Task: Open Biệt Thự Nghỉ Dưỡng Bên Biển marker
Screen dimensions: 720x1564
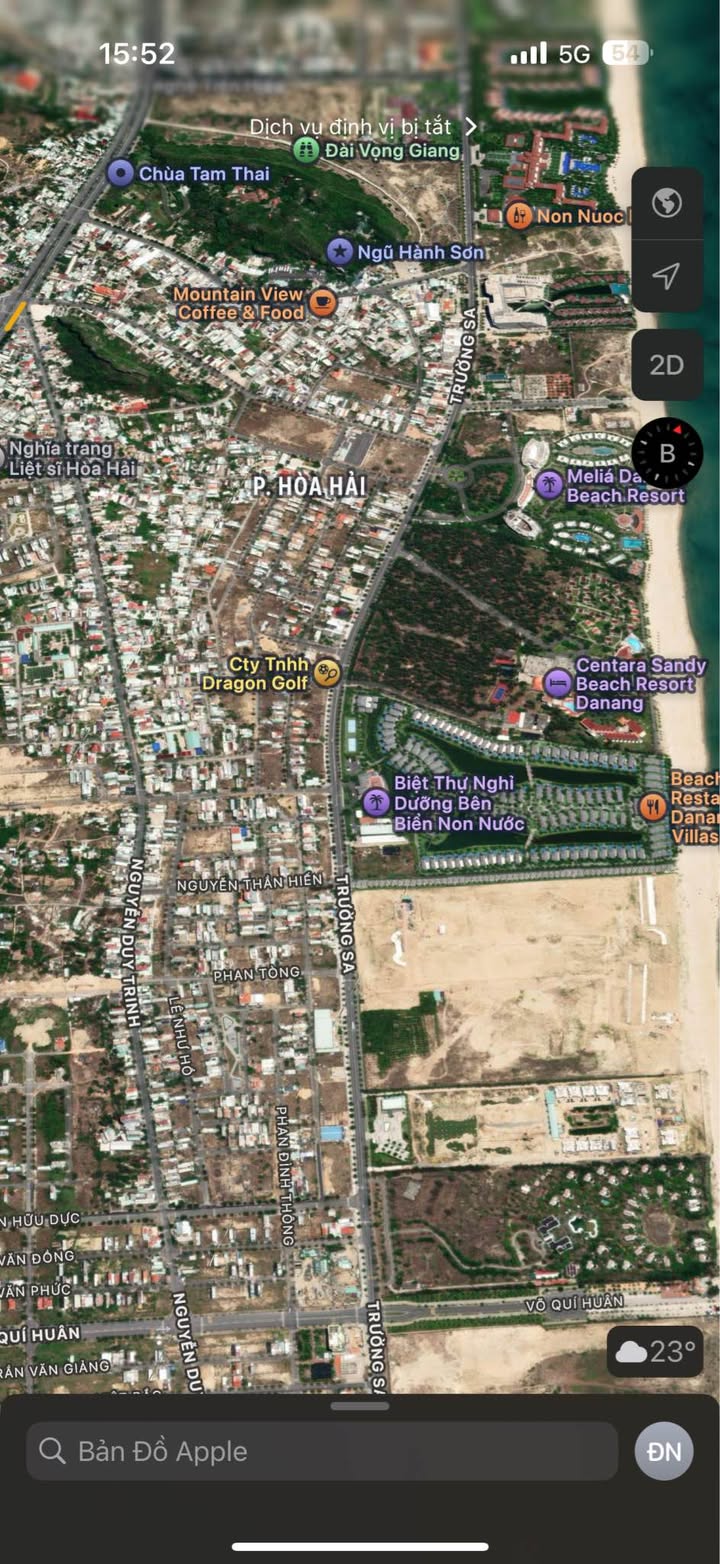Action: (376, 802)
